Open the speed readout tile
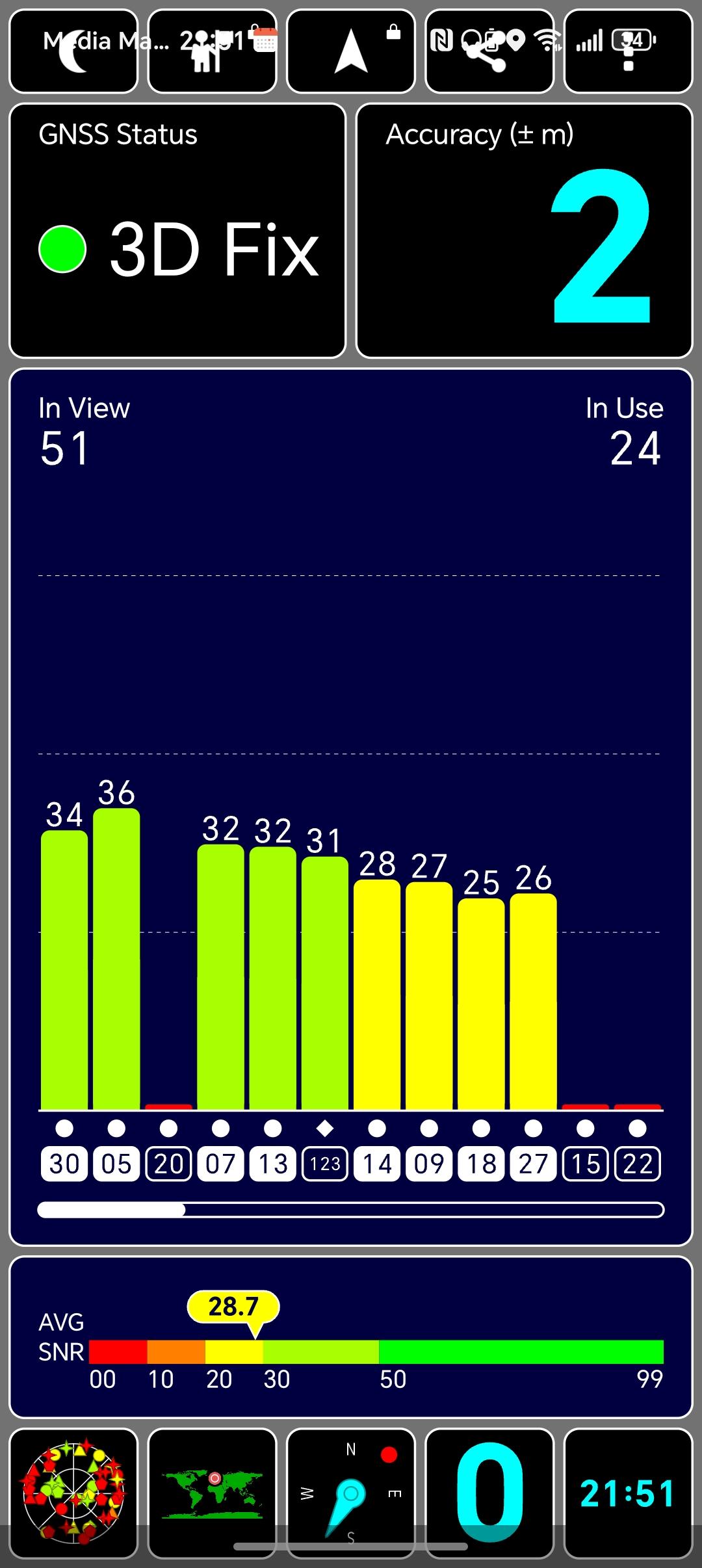Viewport: 702px width, 1568px height. (489, 1493)
